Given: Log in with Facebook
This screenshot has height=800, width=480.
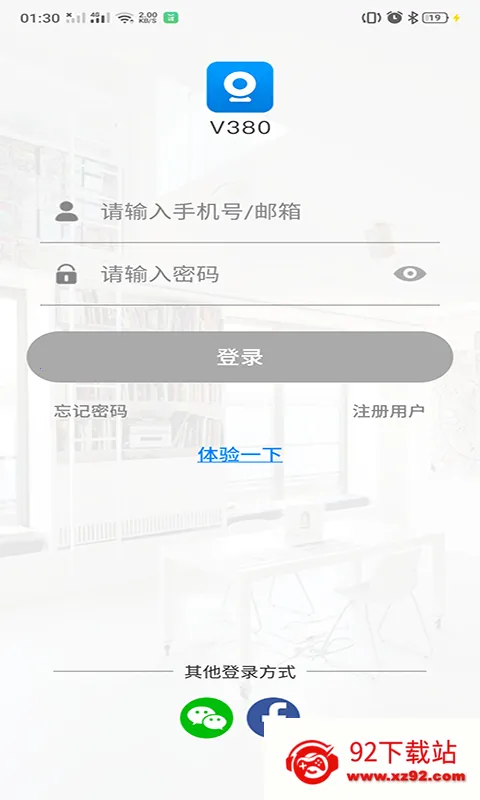Looking at the screenshot, I should (x=273, y=717).
